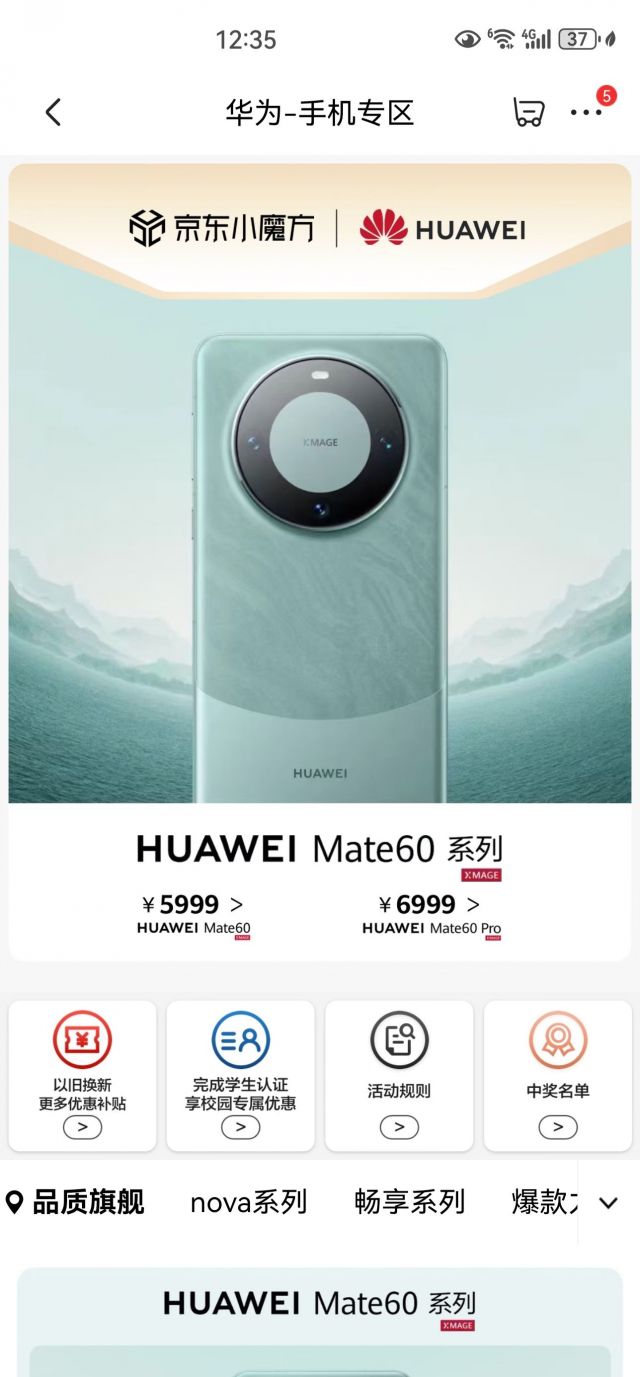
Task: Switch to the 畅享系列 tab
Action: (409, 1202)
